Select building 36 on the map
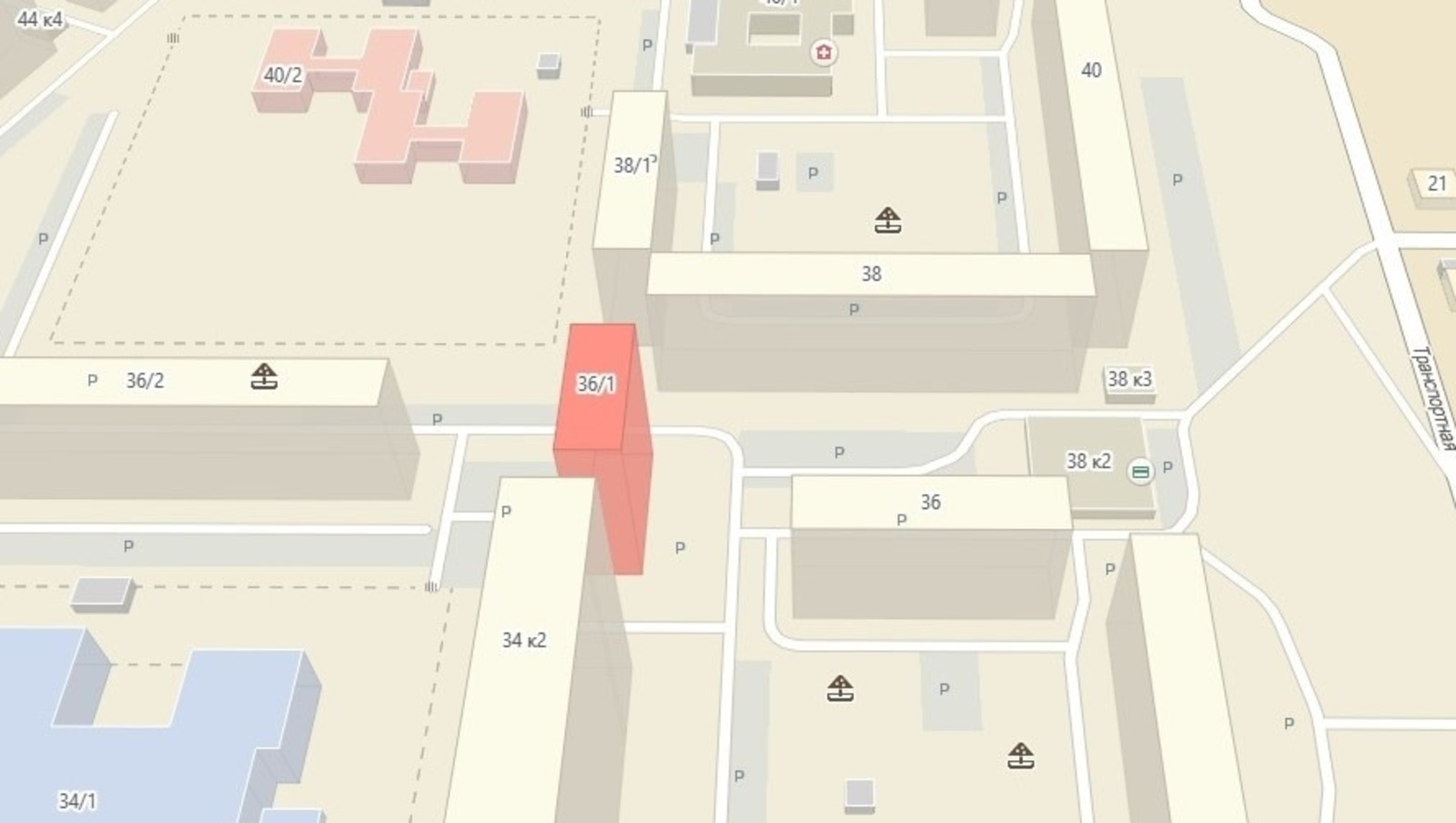The height and width of the screenshot is (823, 1456). click(930, 503)
